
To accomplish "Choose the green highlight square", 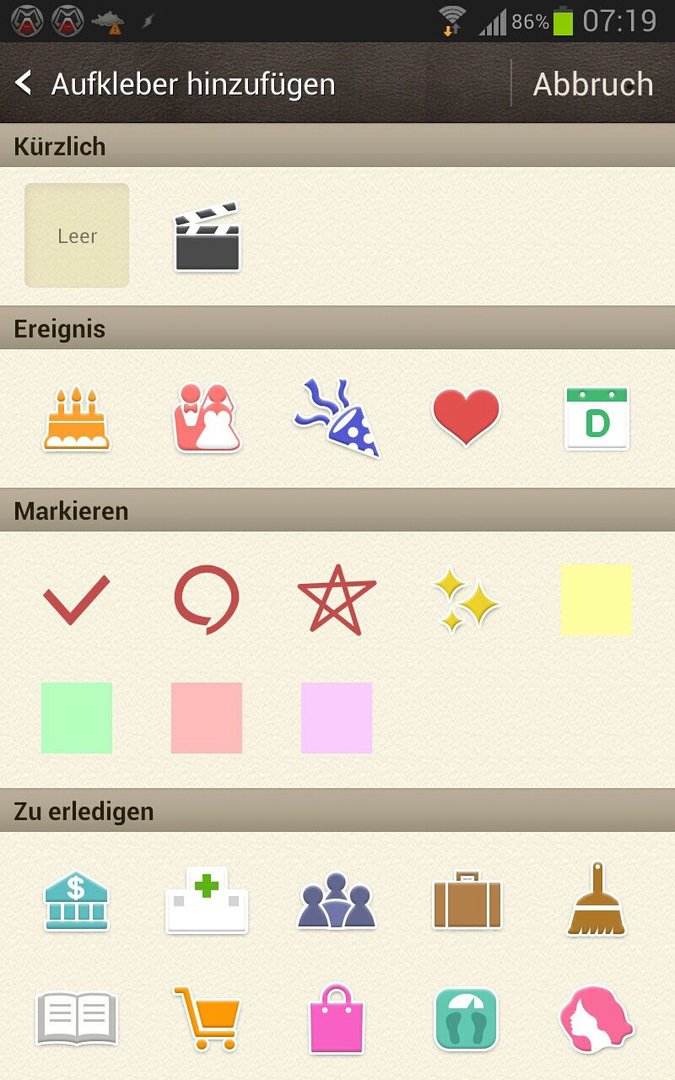I will [x=76, y=718].
